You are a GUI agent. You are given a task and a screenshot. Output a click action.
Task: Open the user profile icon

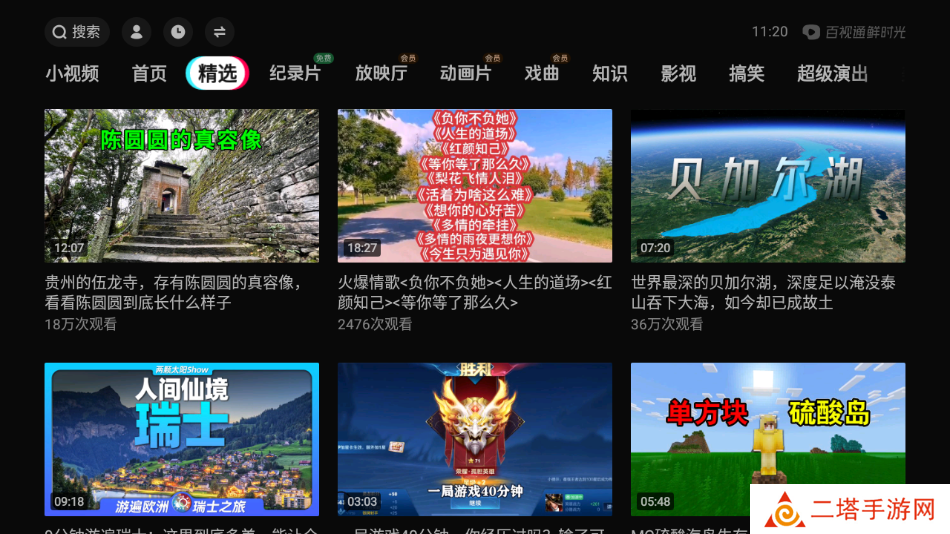point(136,32)
